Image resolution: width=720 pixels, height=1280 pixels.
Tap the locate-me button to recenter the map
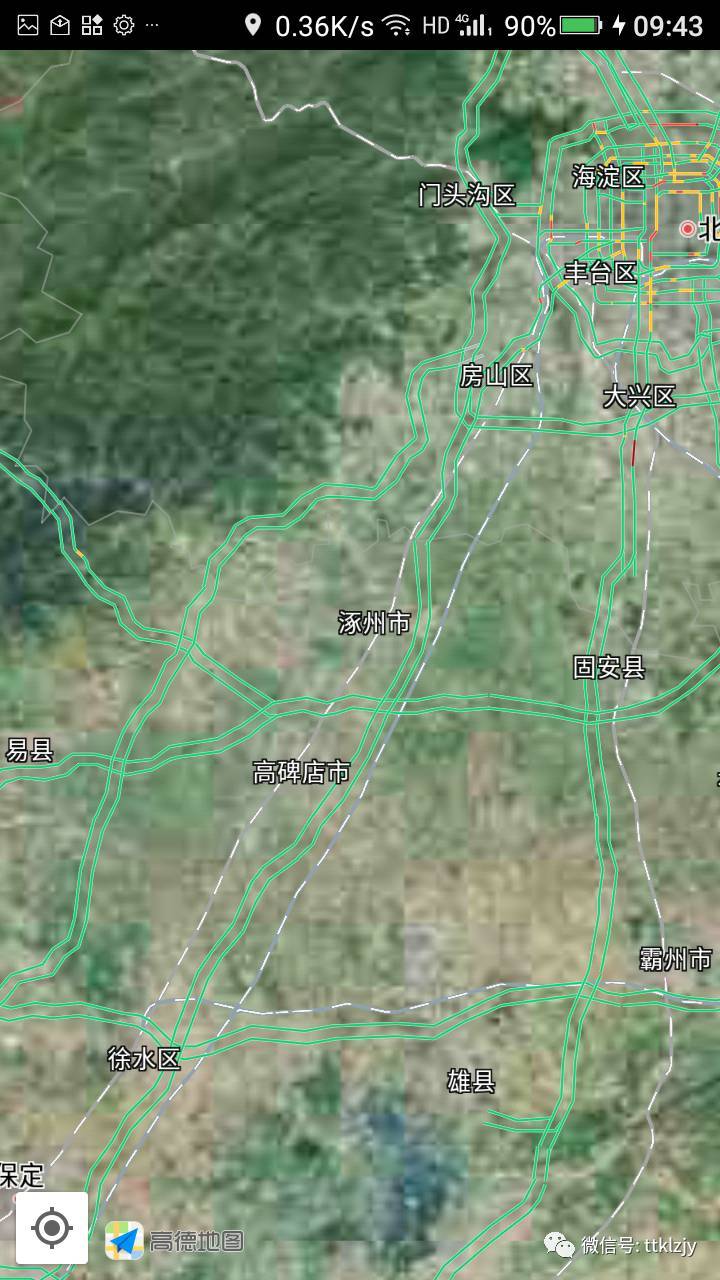click(52, 1227)
